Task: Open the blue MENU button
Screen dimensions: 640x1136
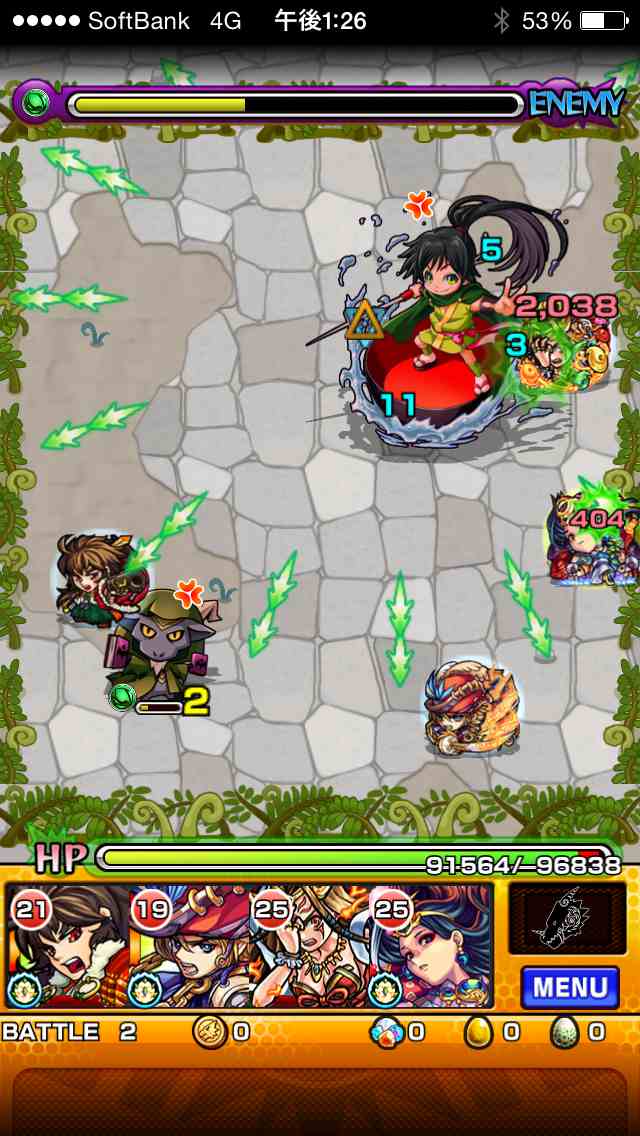Action: (569, 987)
